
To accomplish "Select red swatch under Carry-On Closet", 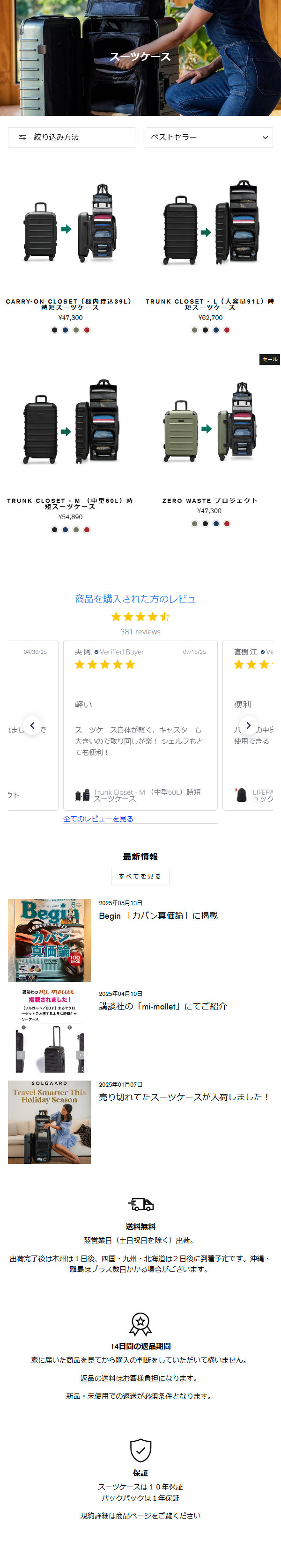I will (x=87, y=330).
